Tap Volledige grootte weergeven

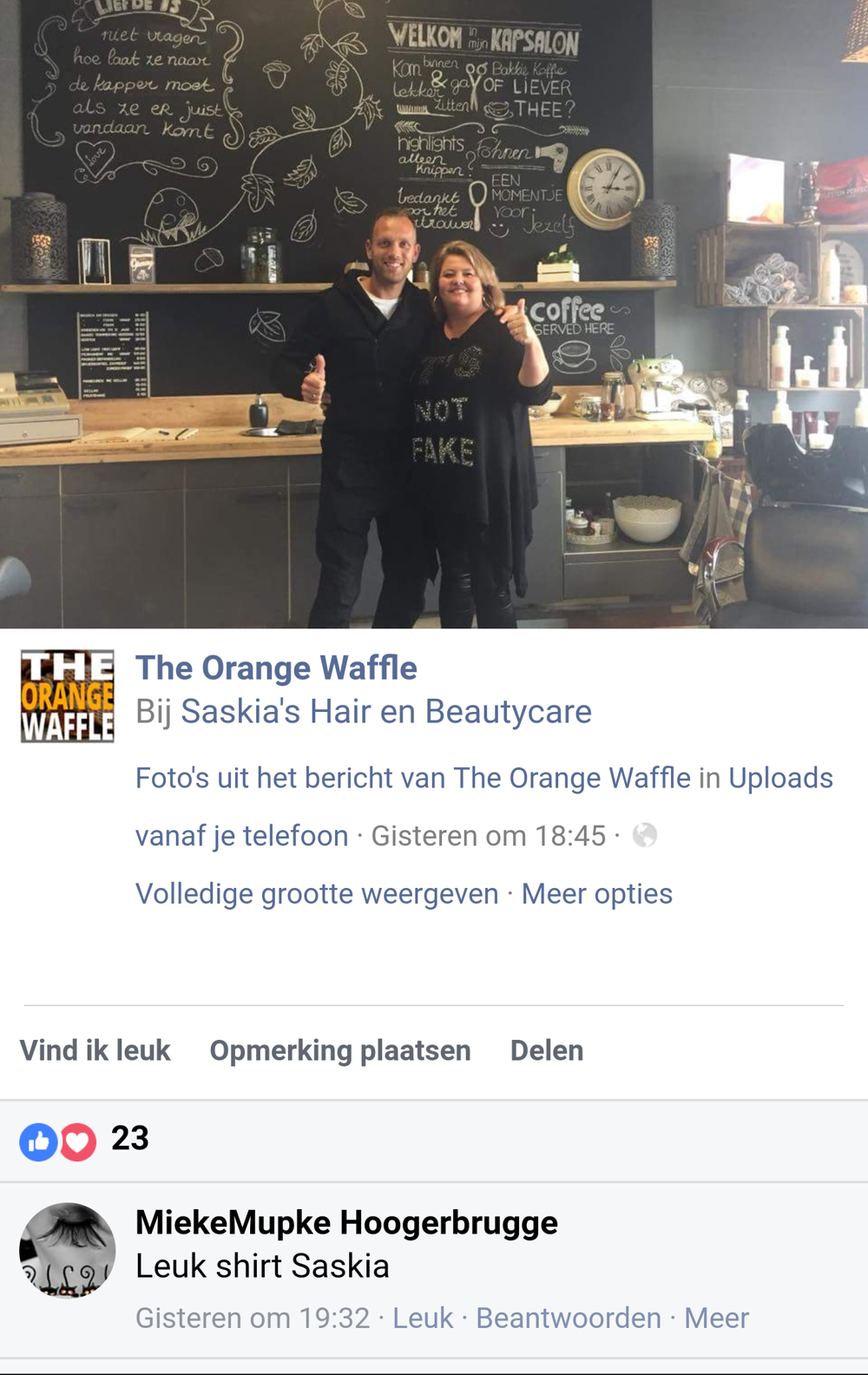coord(317,893)
